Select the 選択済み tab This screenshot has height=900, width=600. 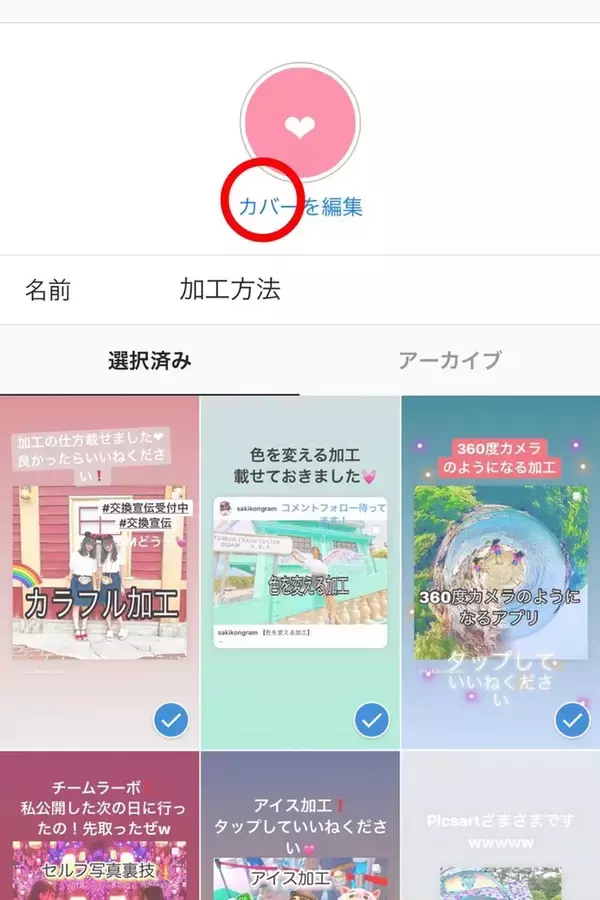[150, 360]
